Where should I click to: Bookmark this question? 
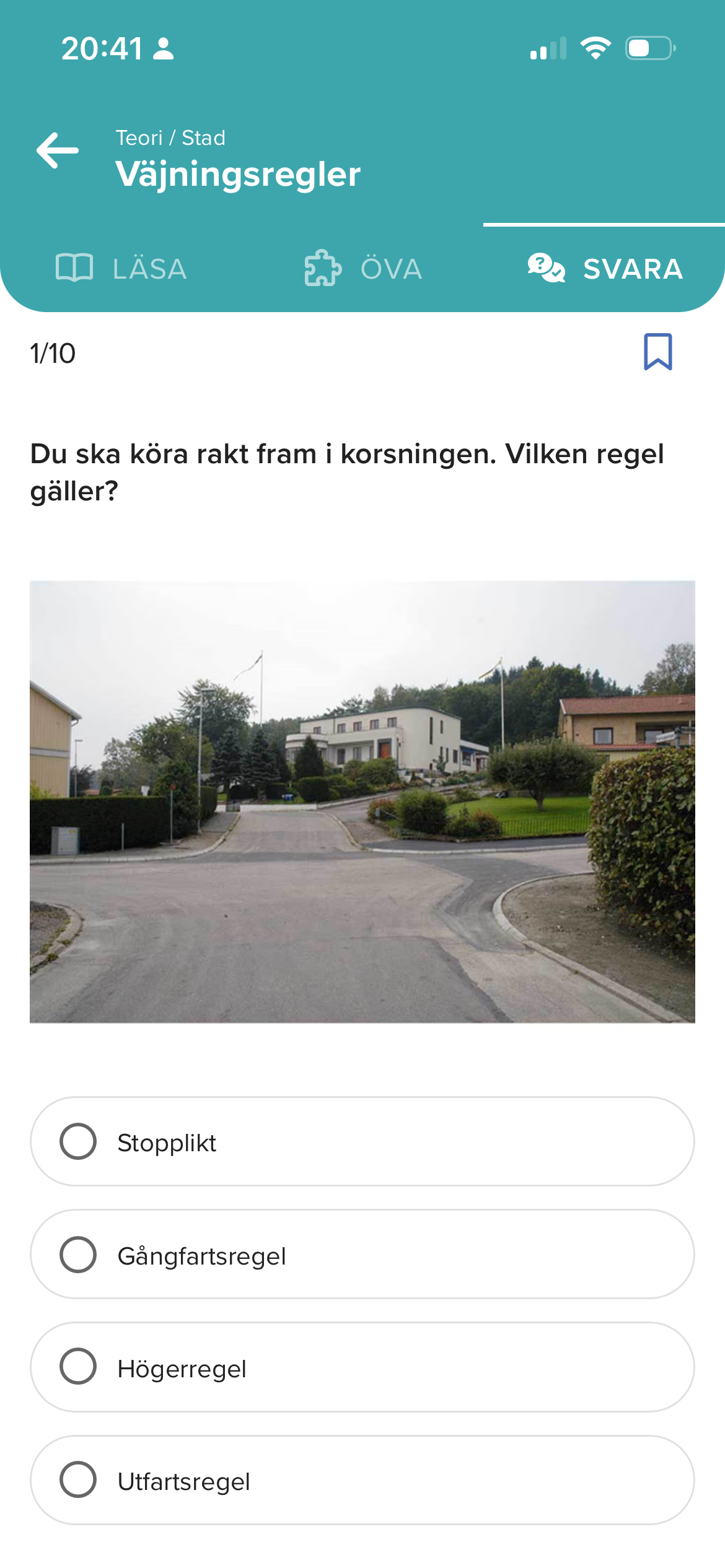[x=657, y=352]
